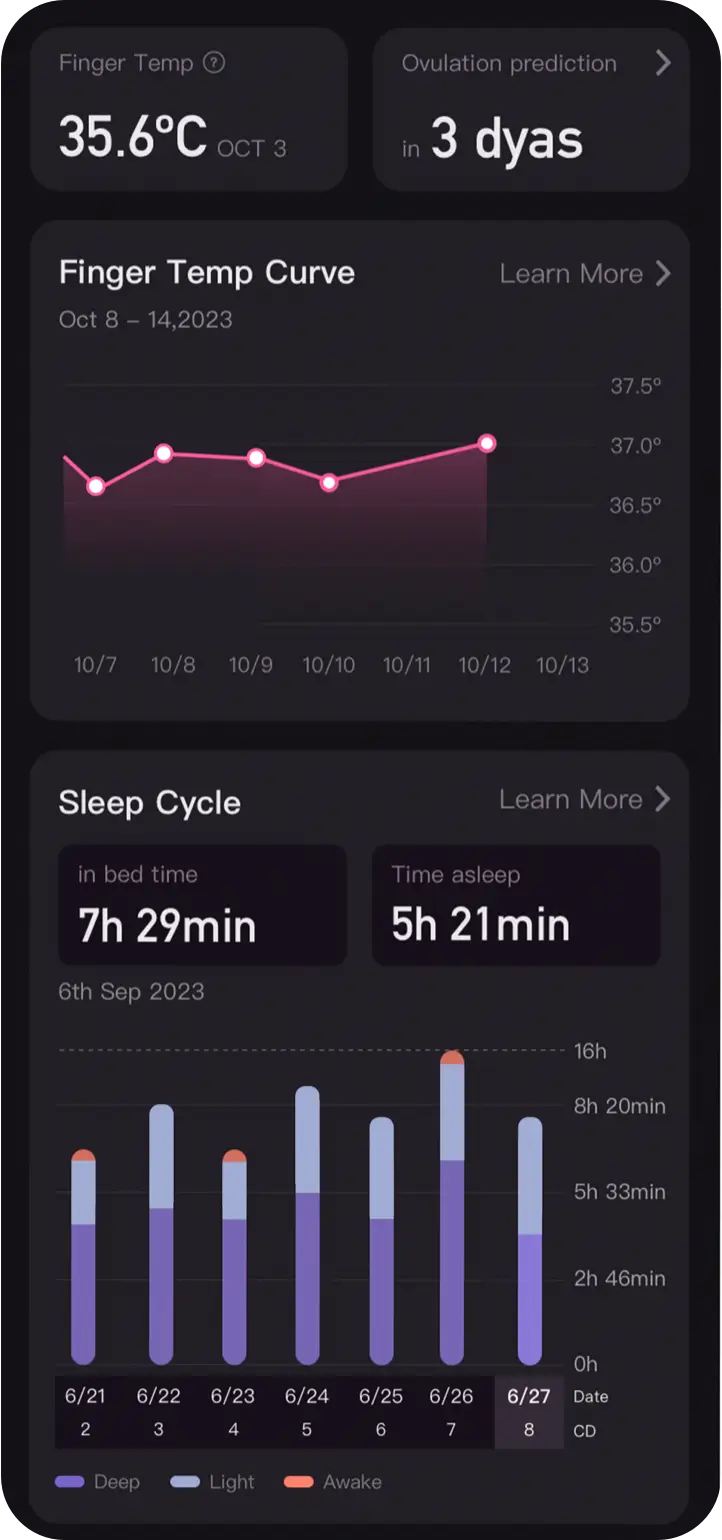Screen dimensions: 722x1540
Task: Select the 6/21 date in sleep chart
Action: pyautogui.click(x=85, y=1412)
